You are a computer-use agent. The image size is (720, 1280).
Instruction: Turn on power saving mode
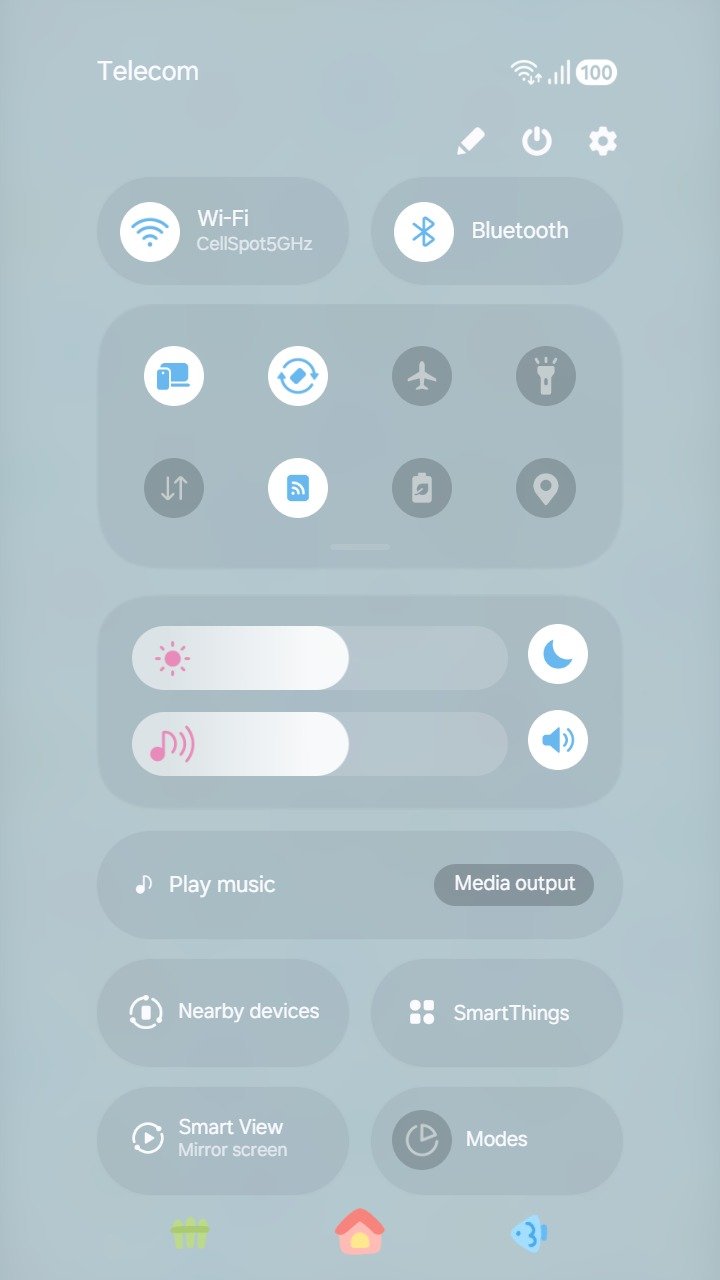(422, 488)
